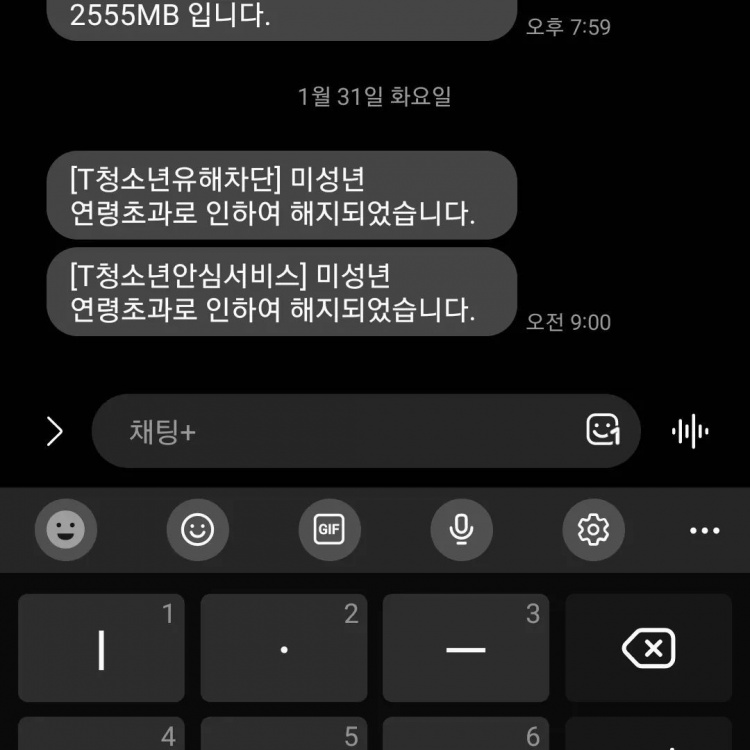Focus the 채팅+ message input field
Viewport: 750px width, 750px height.
pos(340,431)
